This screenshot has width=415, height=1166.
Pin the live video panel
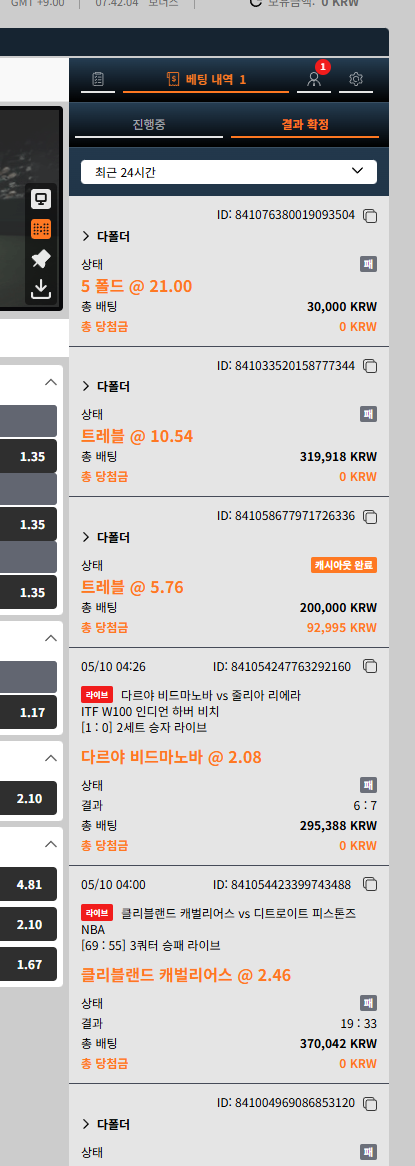click(x=41, y=259)
